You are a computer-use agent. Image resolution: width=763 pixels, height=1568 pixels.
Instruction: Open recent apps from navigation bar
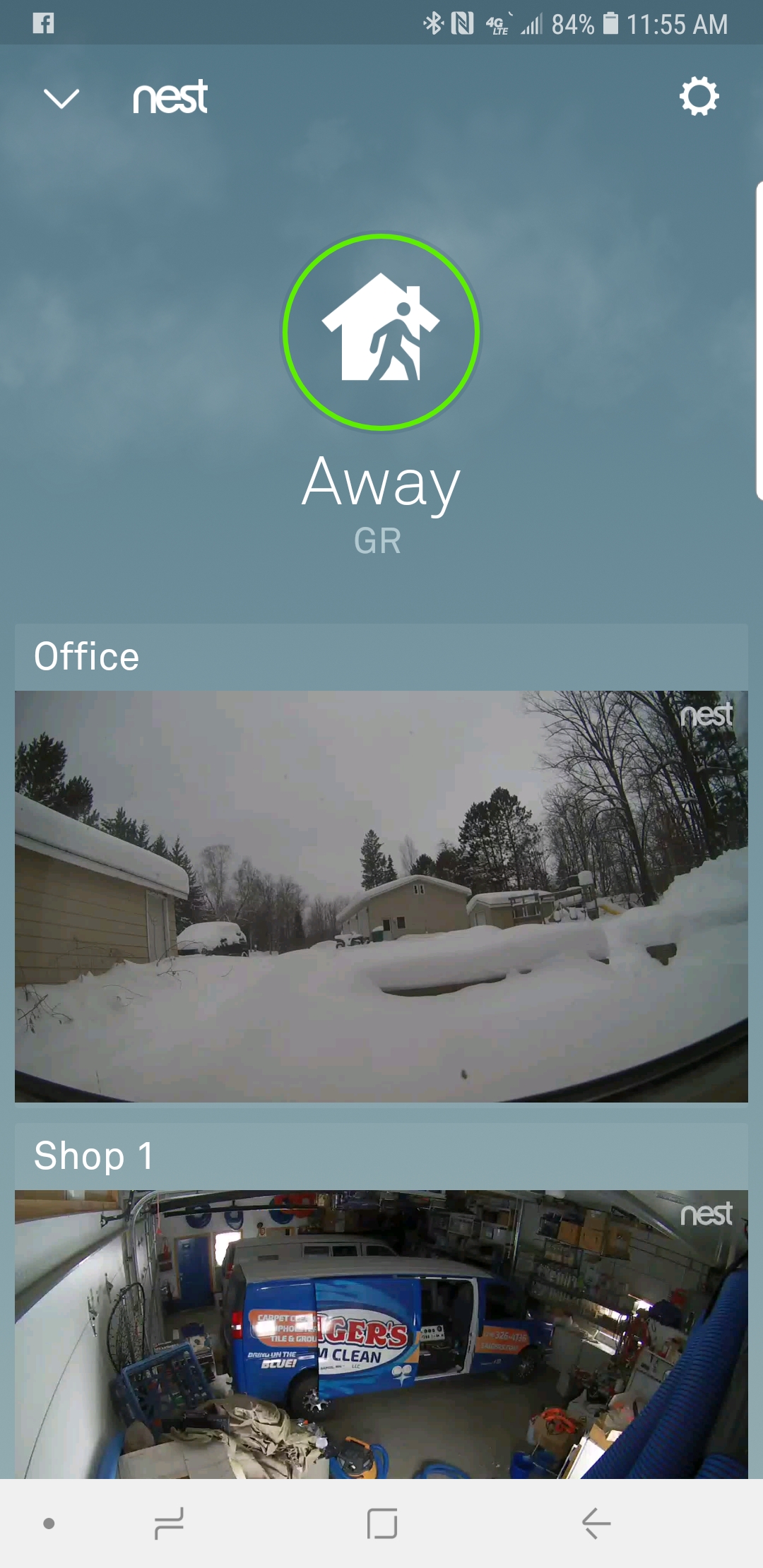[x=170, y=1524]
